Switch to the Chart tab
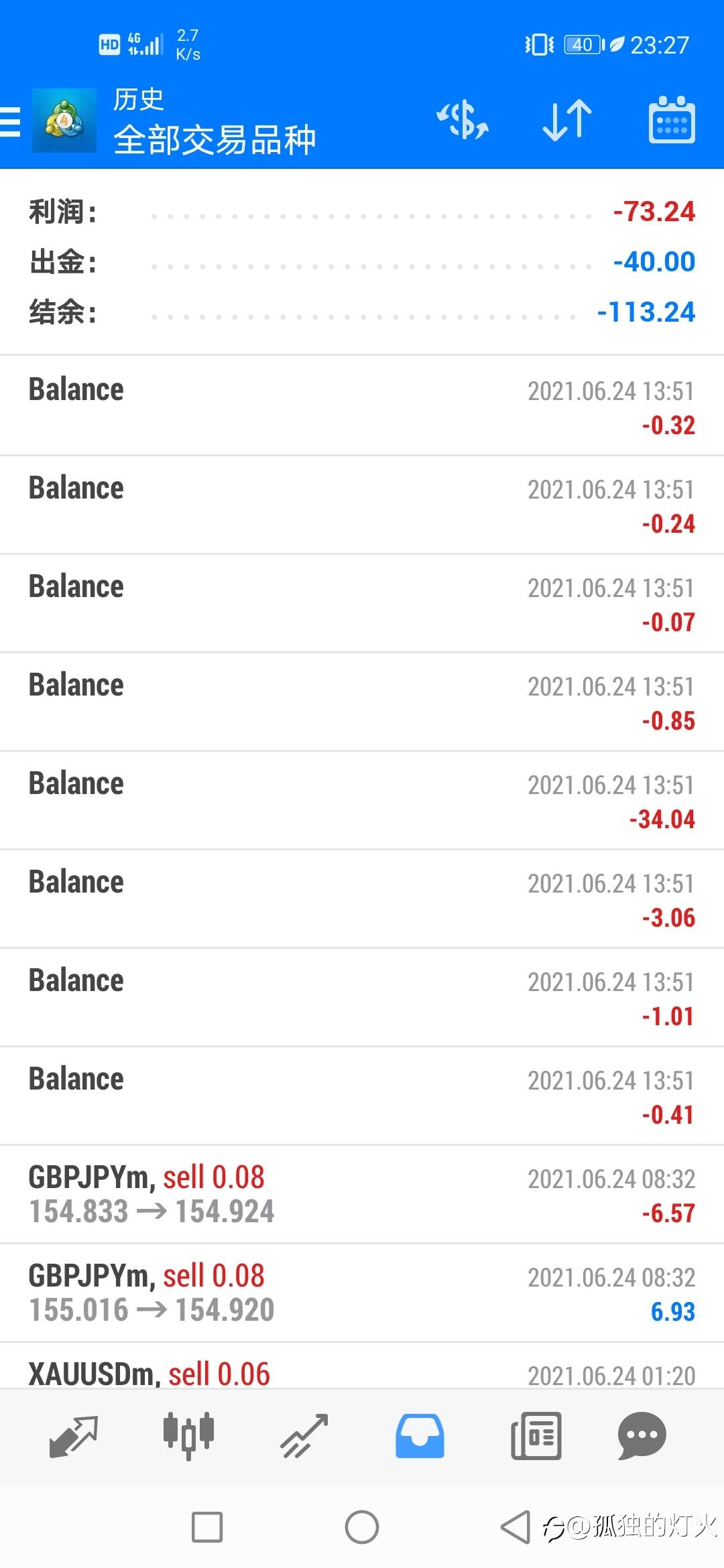 (188, 1437)
